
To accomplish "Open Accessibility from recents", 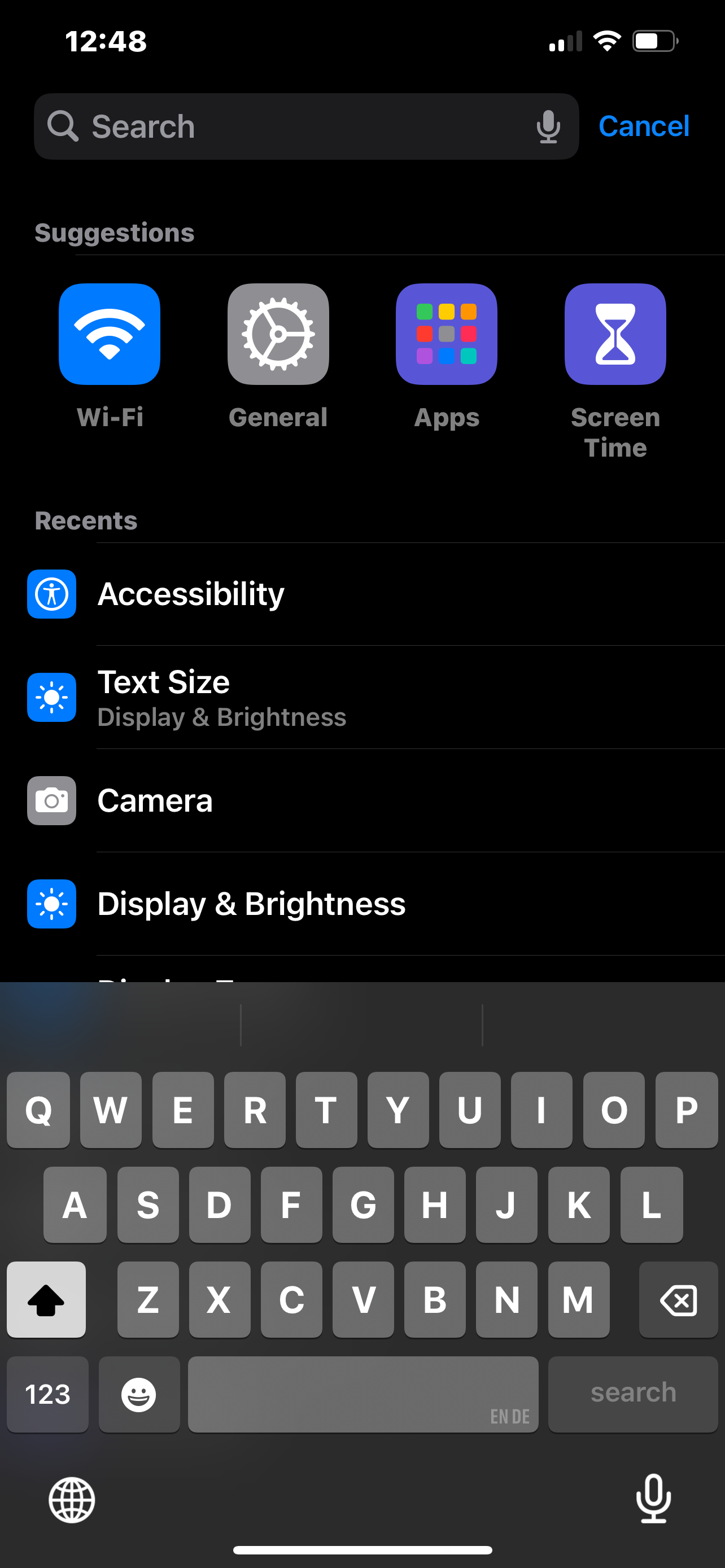I will click(x=365, y=594).
